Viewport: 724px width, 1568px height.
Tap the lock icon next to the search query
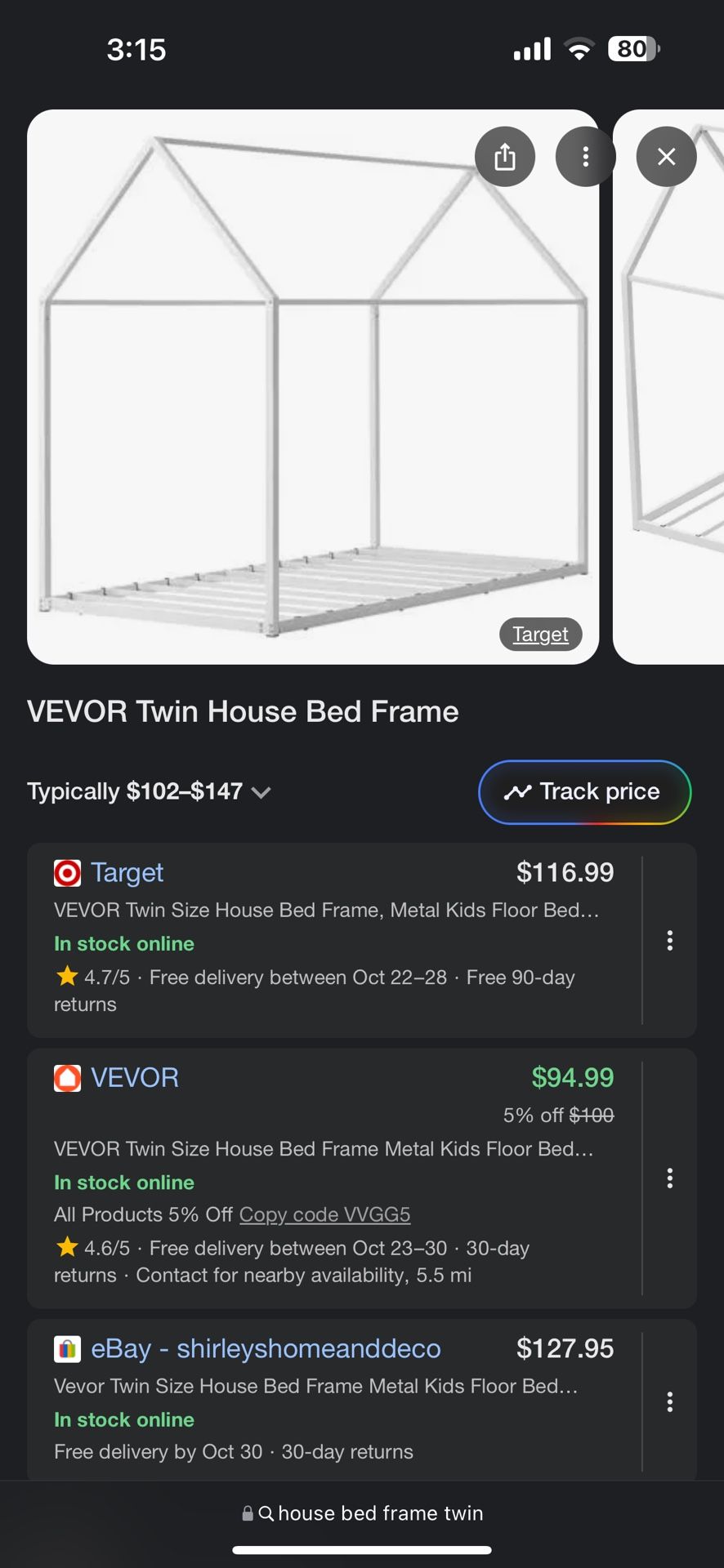click(246, 1512)
